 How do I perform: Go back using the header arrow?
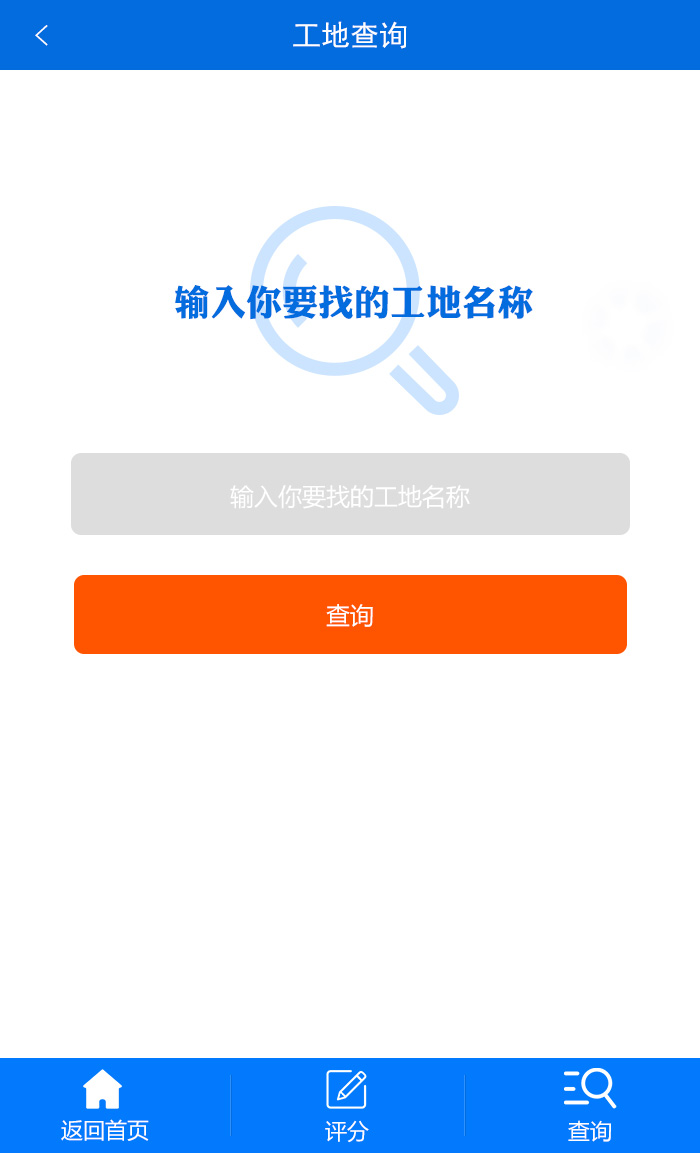[41, 36]
